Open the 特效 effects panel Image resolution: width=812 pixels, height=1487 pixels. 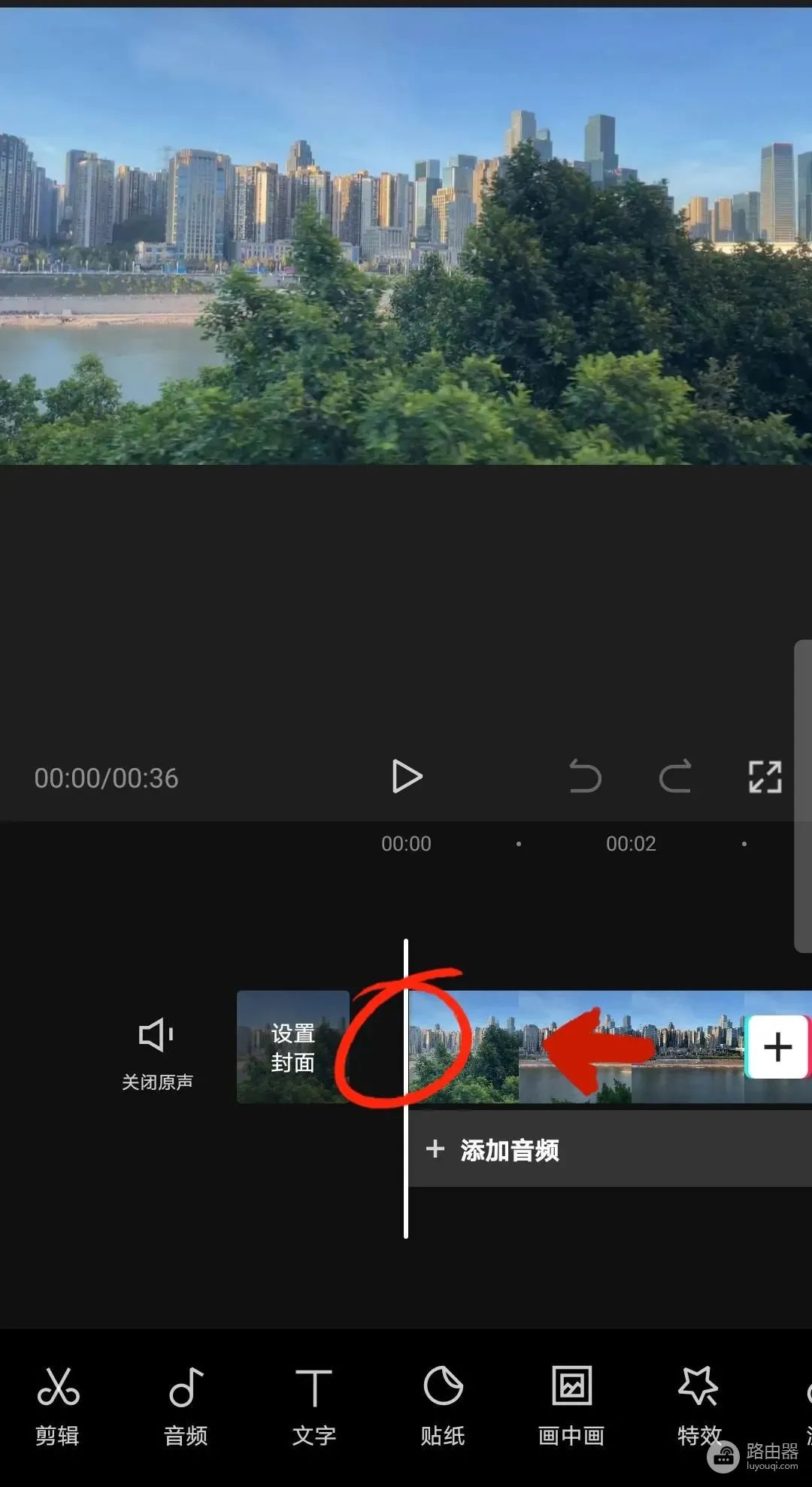(x=699, y=1405)
